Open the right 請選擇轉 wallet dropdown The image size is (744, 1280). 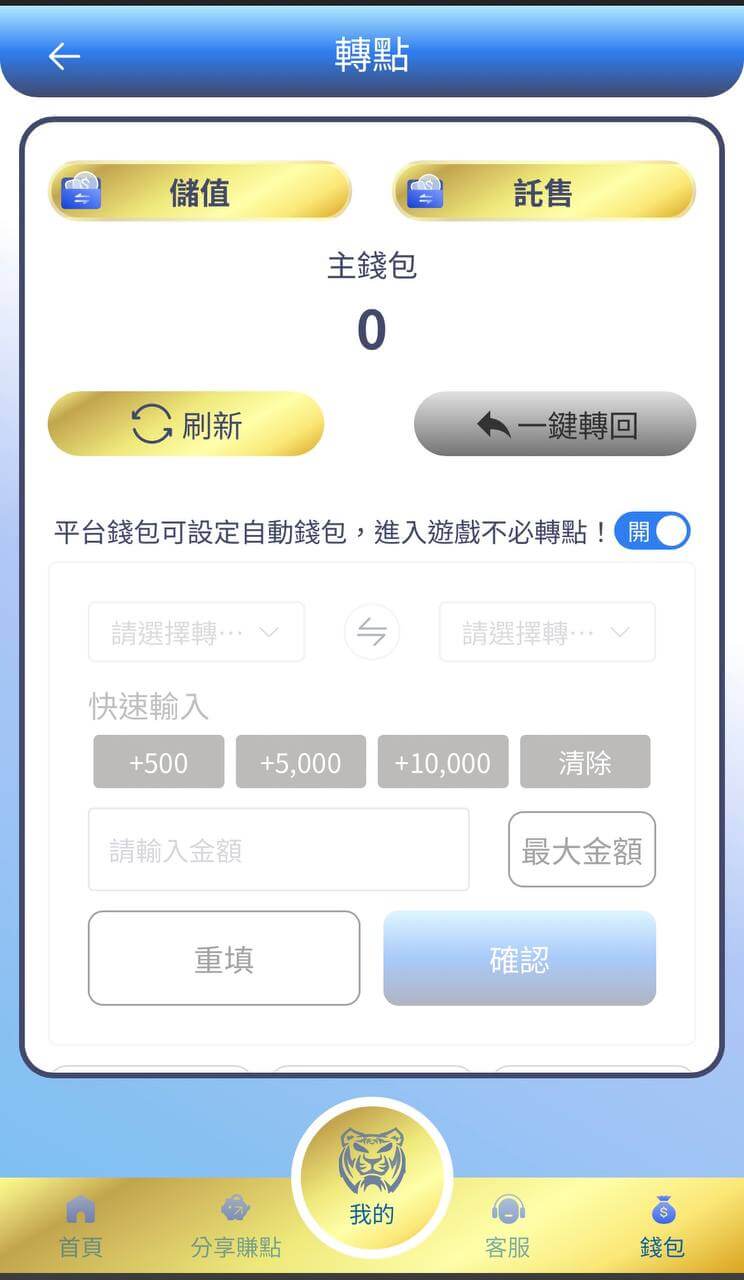pos(546,632)
